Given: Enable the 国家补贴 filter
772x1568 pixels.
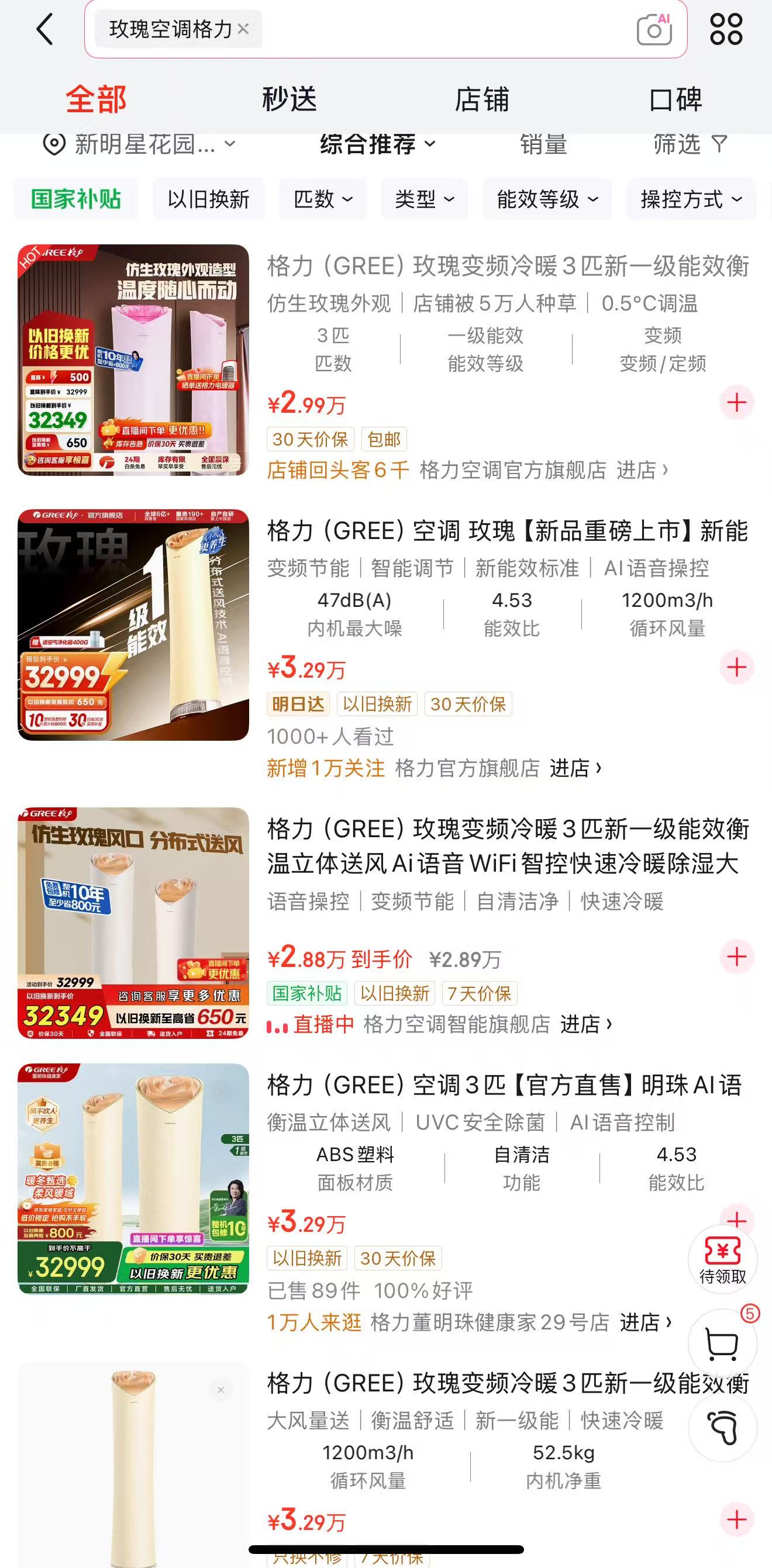Looking at the screenshot, I should [75, 199].
